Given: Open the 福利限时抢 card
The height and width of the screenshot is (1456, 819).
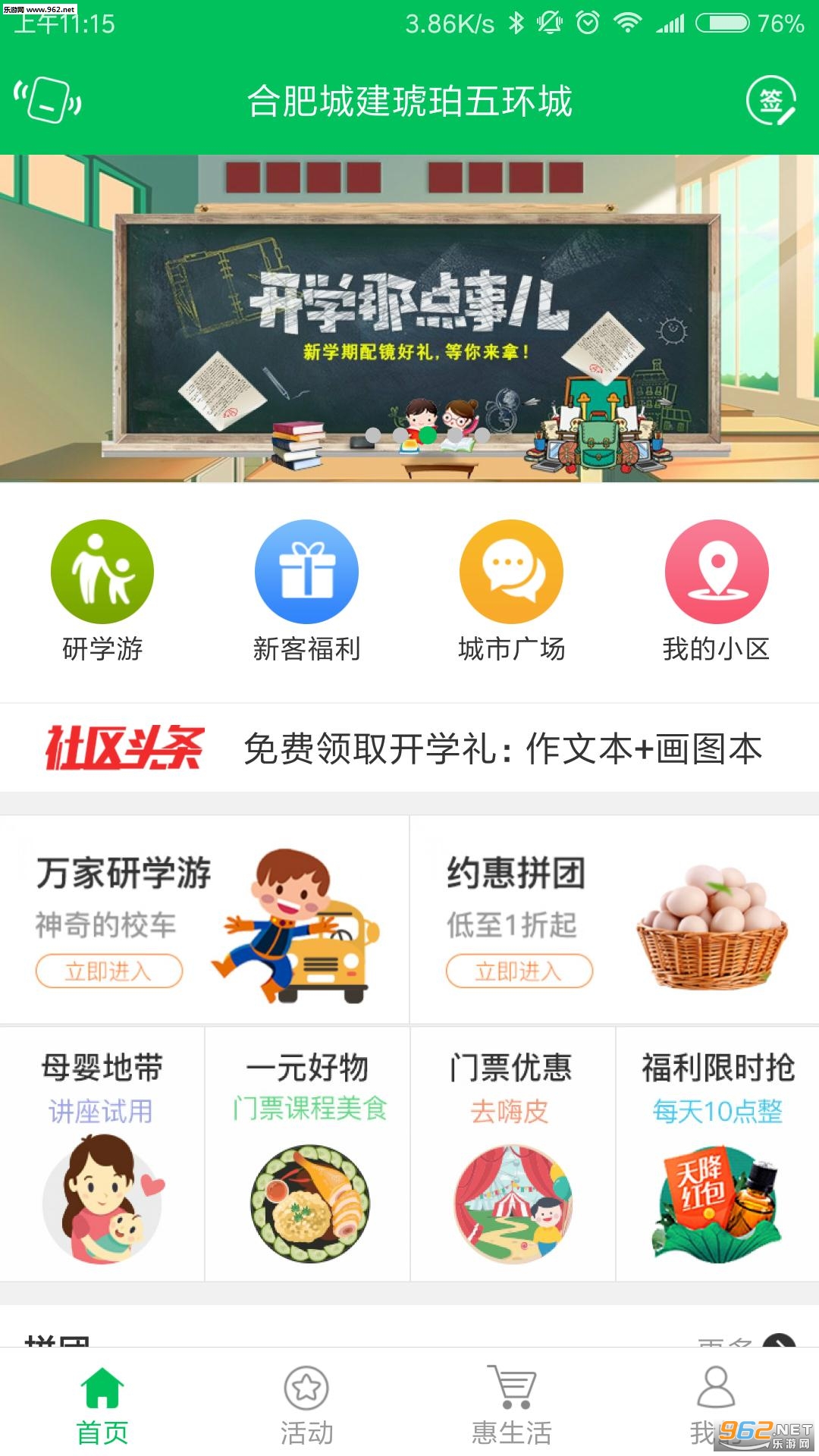Looking at the screenshot, I should 717,1154.
